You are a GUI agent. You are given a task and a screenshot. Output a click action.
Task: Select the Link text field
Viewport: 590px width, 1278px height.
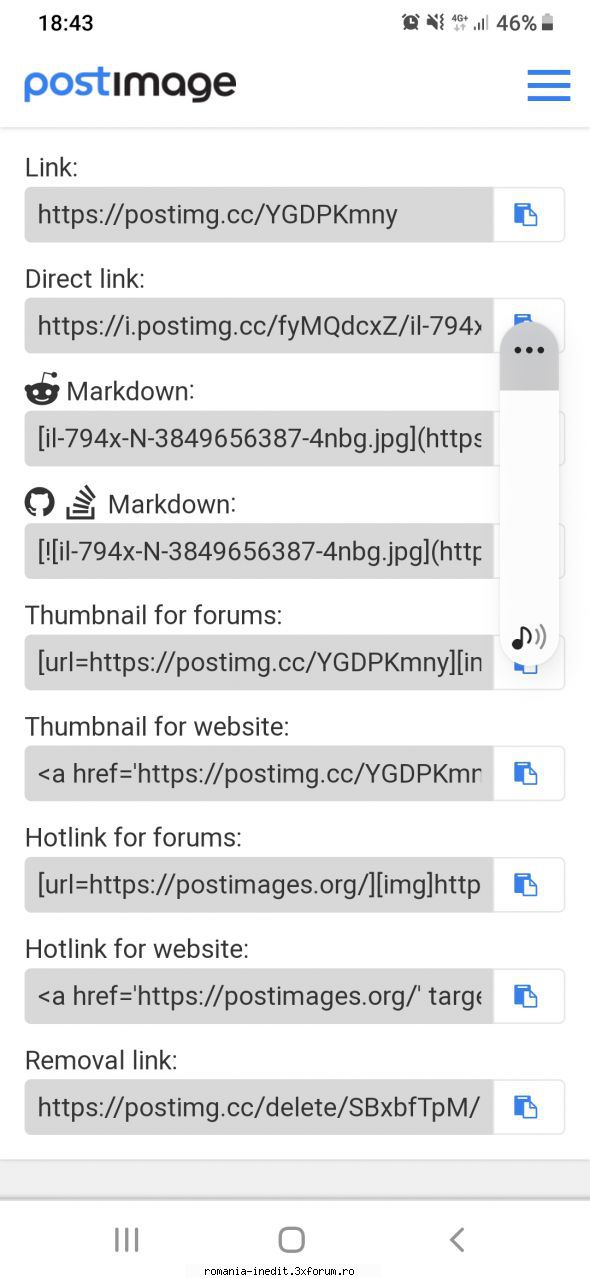[x=259, y=214]
